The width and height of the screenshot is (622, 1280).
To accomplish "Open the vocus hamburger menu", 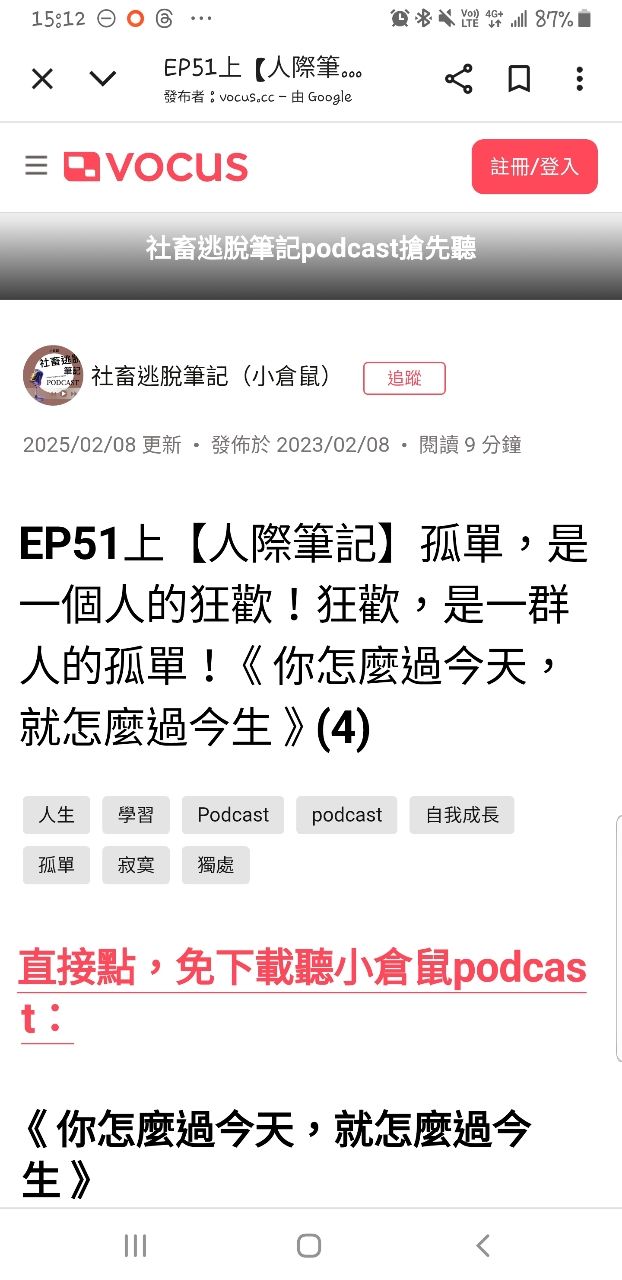I will [36, 166].
